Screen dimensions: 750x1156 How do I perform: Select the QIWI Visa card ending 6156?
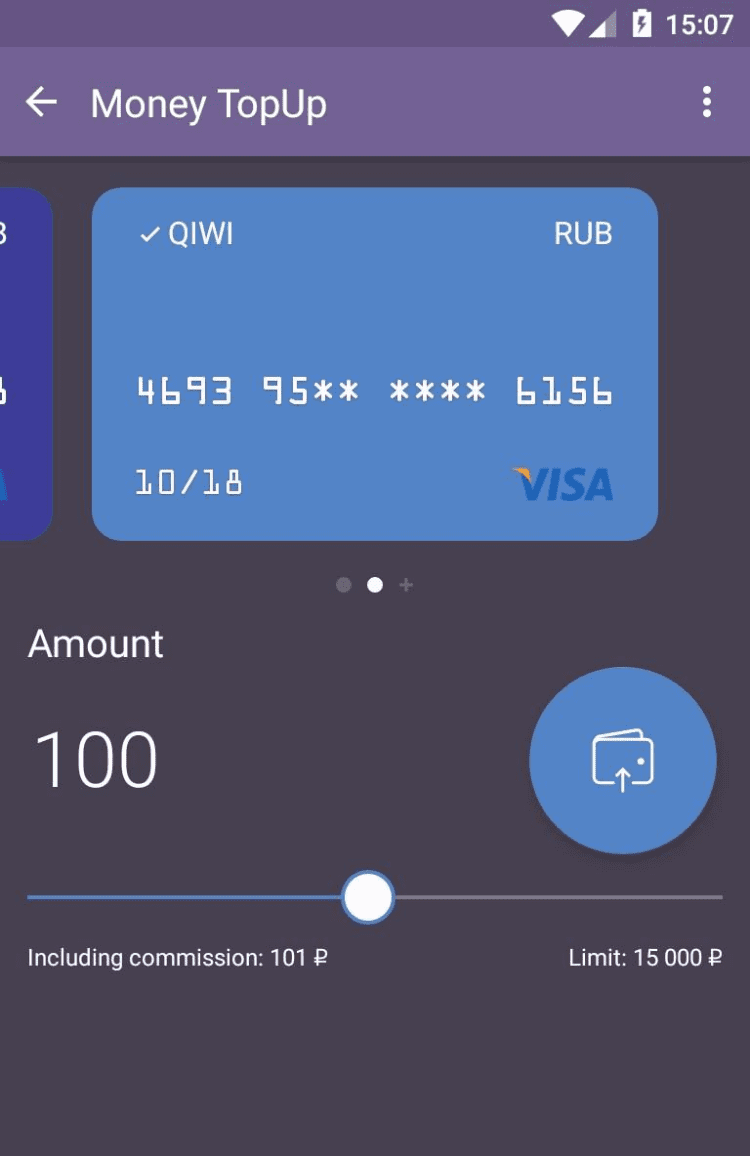tap(375, 364)
